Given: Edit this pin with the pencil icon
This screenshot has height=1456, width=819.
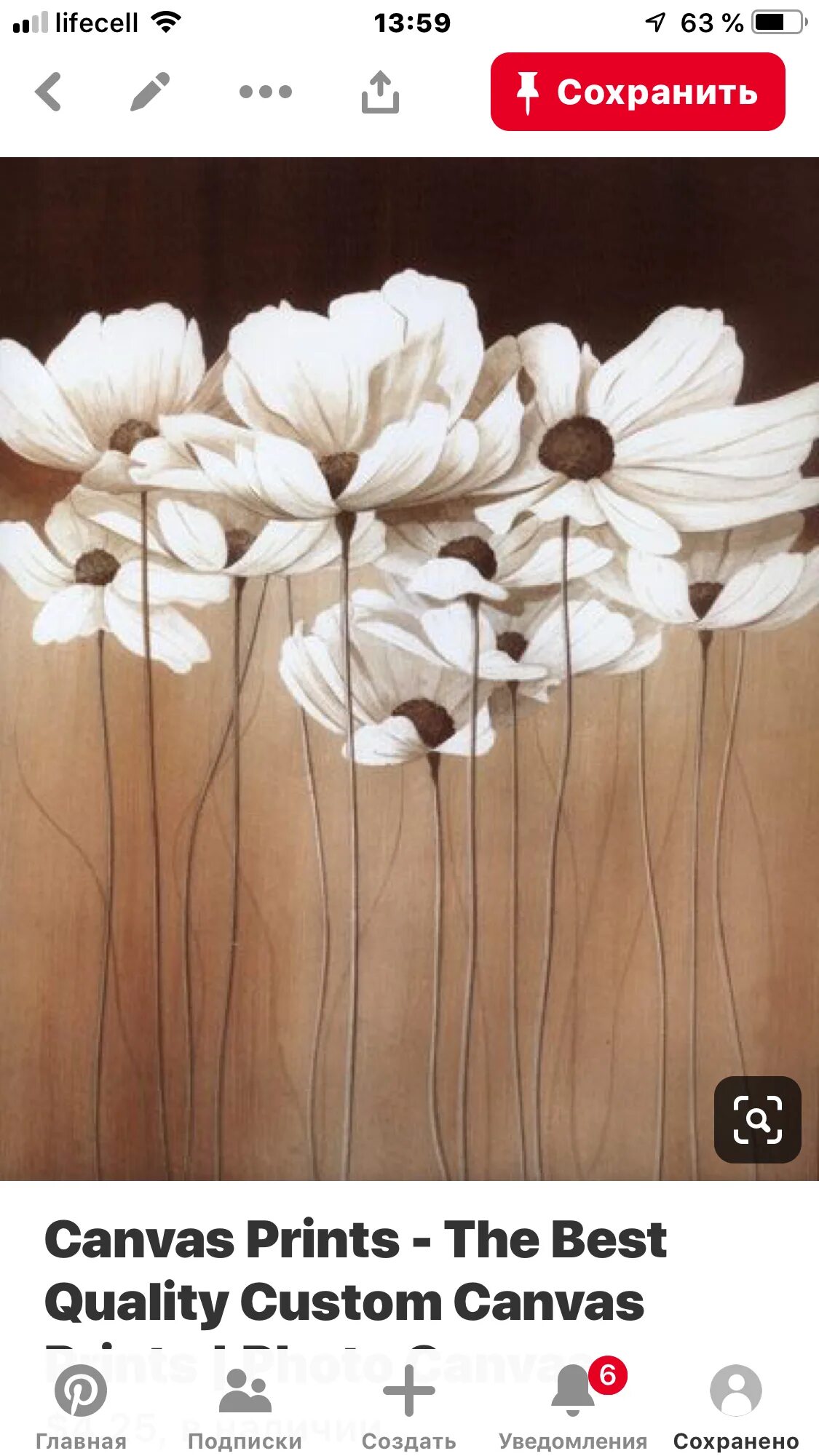Looking at the screenshot, I should 150,92.
